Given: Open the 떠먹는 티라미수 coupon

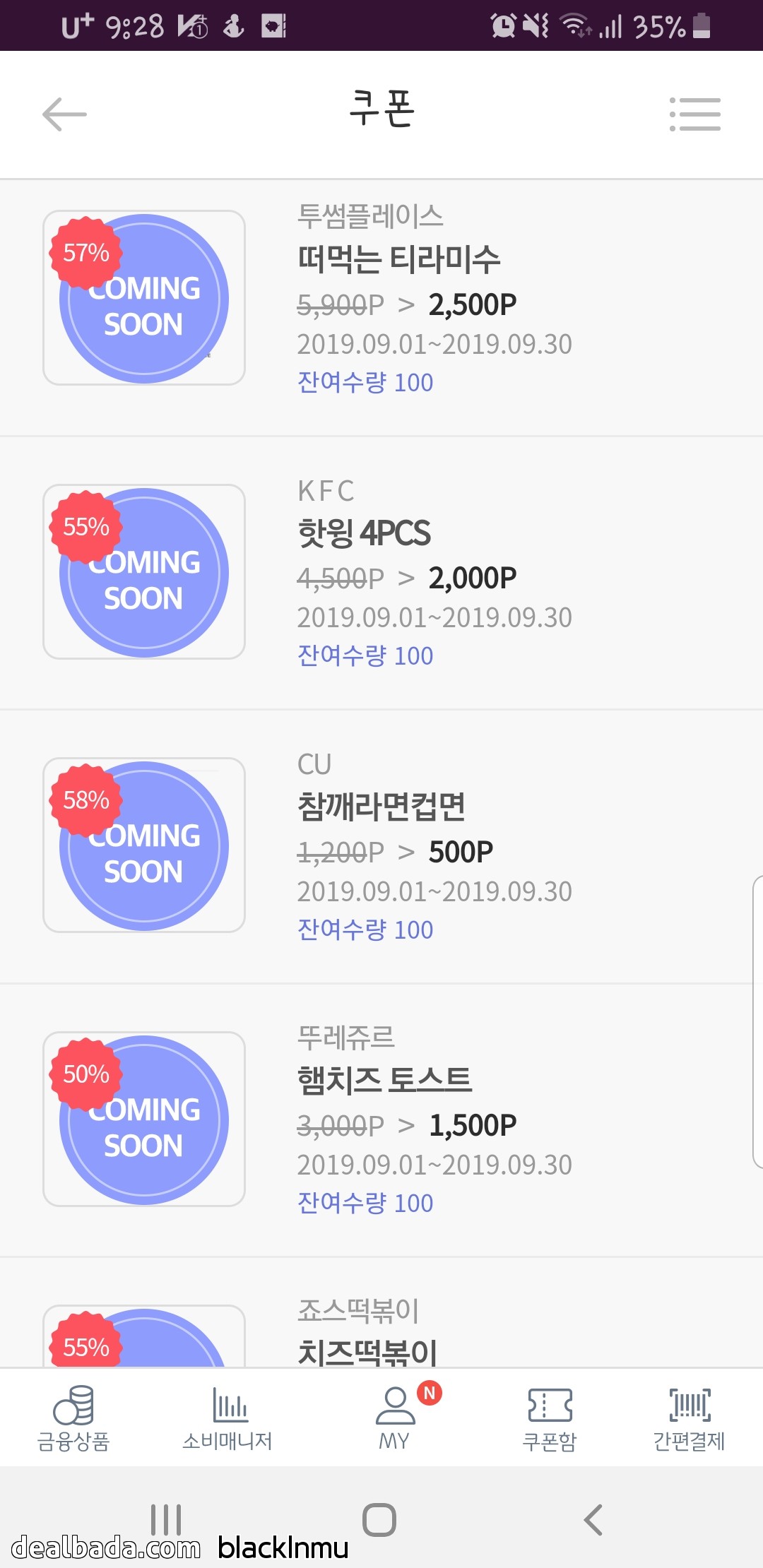Looking at the screenshot, I should click(x=398, y=259).
